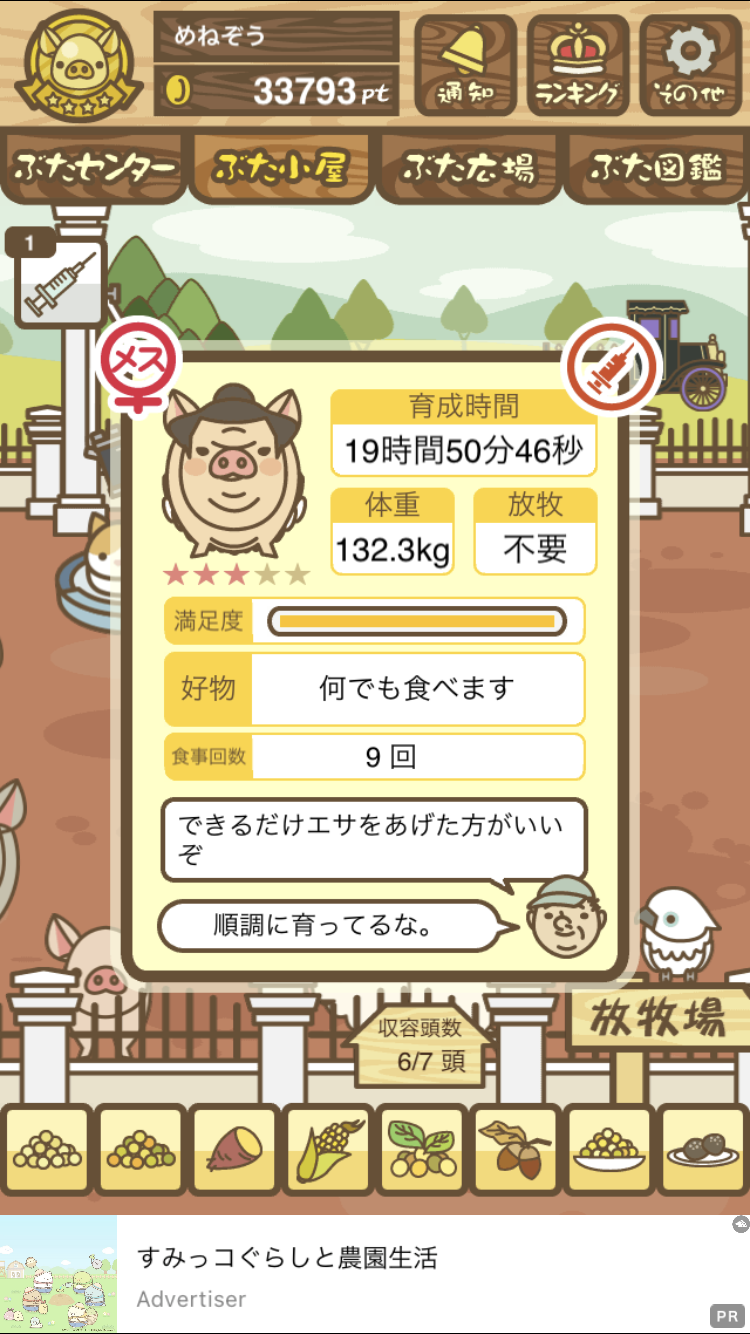Tap the crossed-out syringe icon on pig card
The height and width of the screenshot is (1334, 750).
point(613,367)
